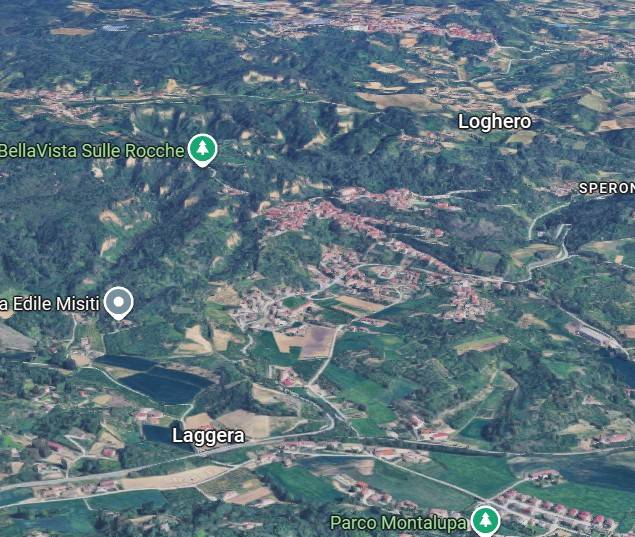Viewport: 635px width, 537px height.
Task: Open the Parco Montalupa park marker
Action: [x=485, y=520]
